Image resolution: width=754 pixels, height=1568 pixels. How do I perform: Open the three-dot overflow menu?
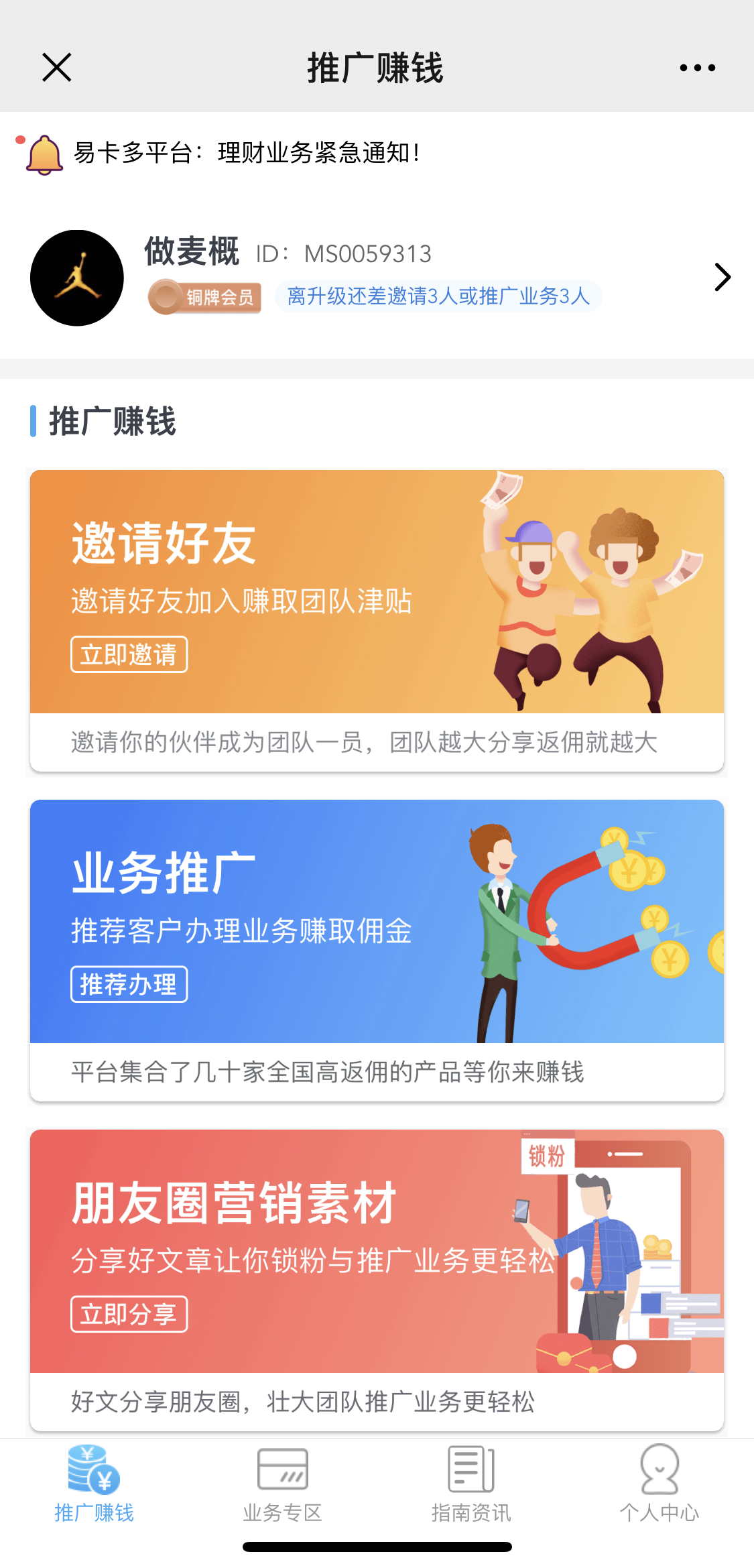point(697,68)
